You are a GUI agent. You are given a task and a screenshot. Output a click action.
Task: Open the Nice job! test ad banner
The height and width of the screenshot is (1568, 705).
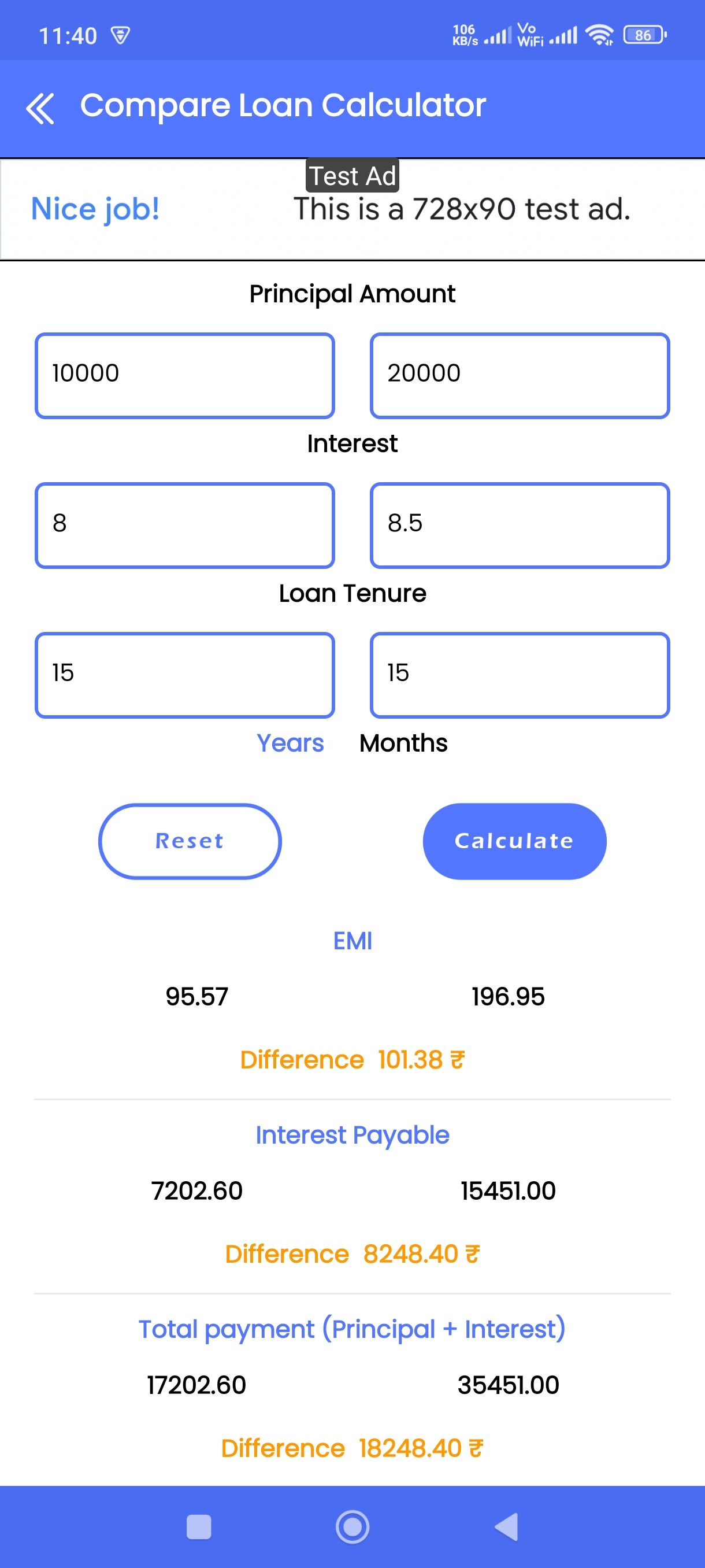pyautogui.click(x=353, y=209)
